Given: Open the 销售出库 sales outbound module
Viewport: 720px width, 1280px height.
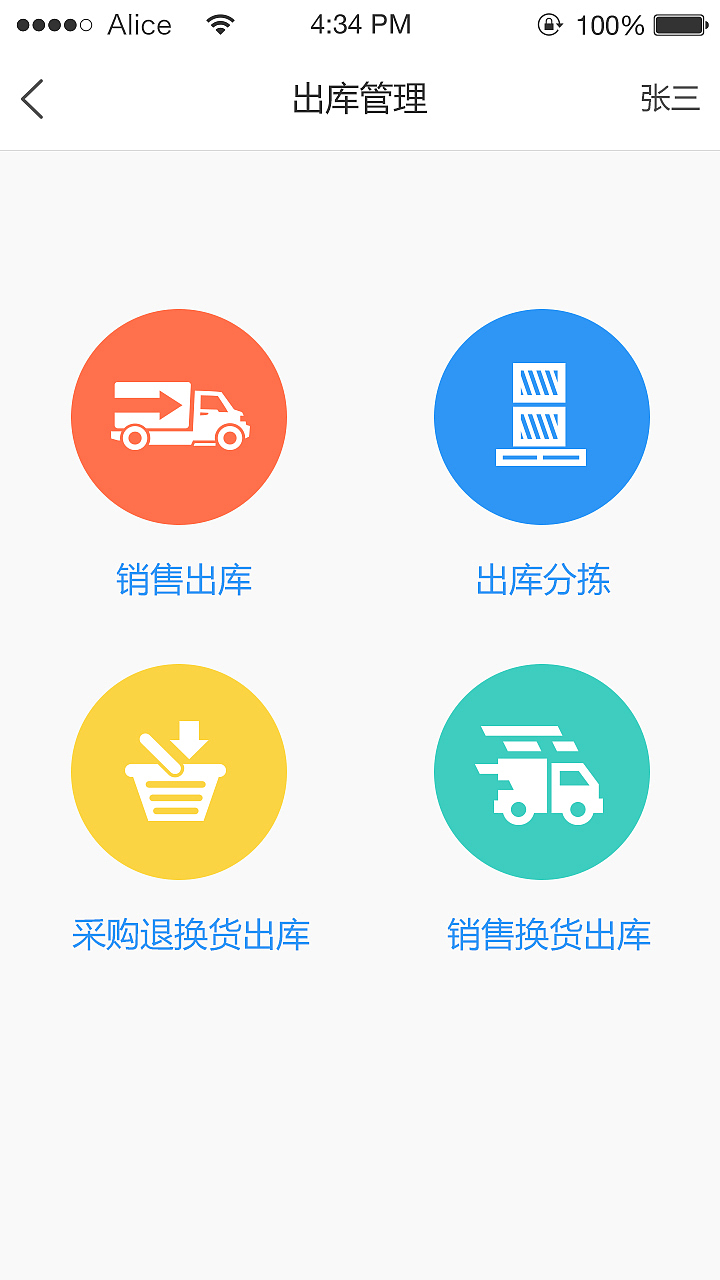Looking at the screenshot, I should [178, 416].
